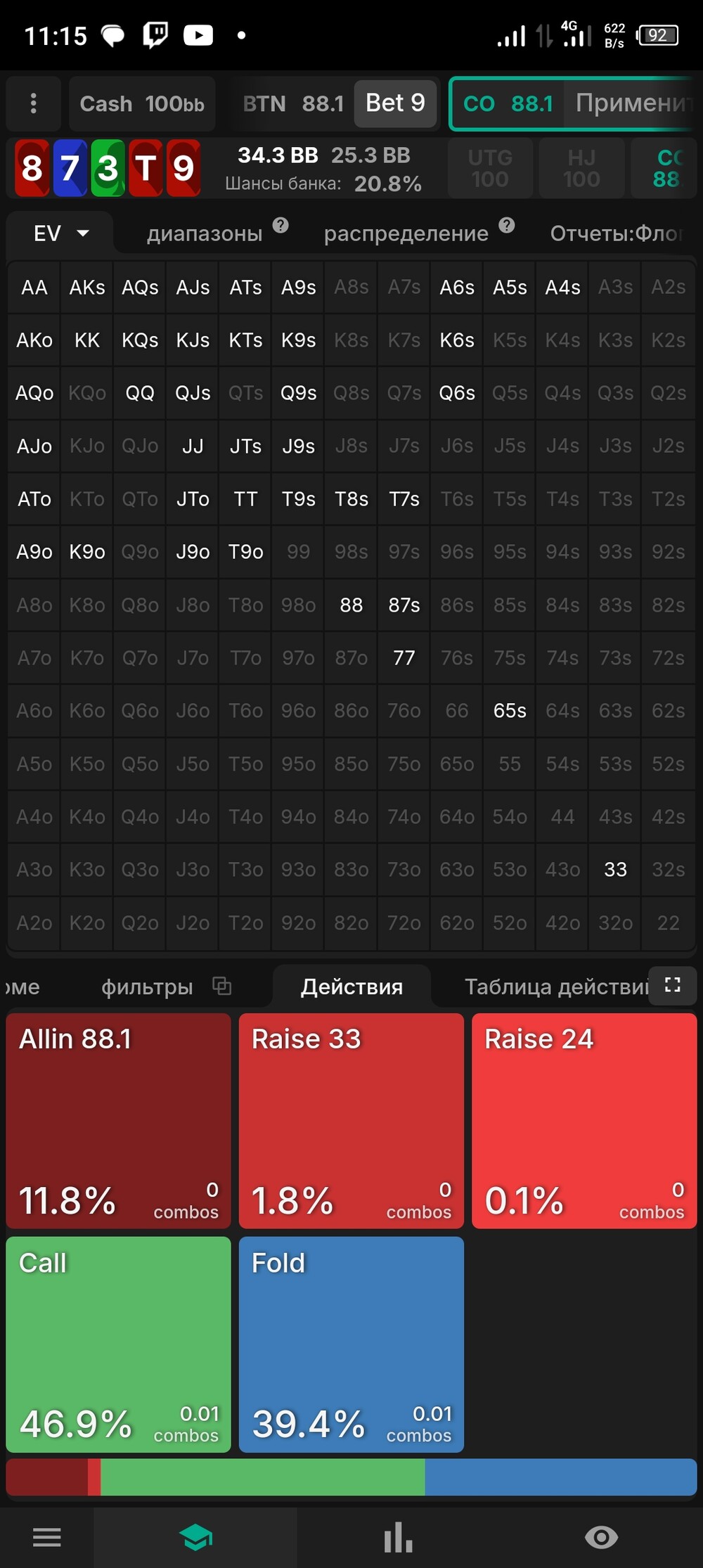
Task: Switch to the диапазоны tab
Action: coord(205,233)
